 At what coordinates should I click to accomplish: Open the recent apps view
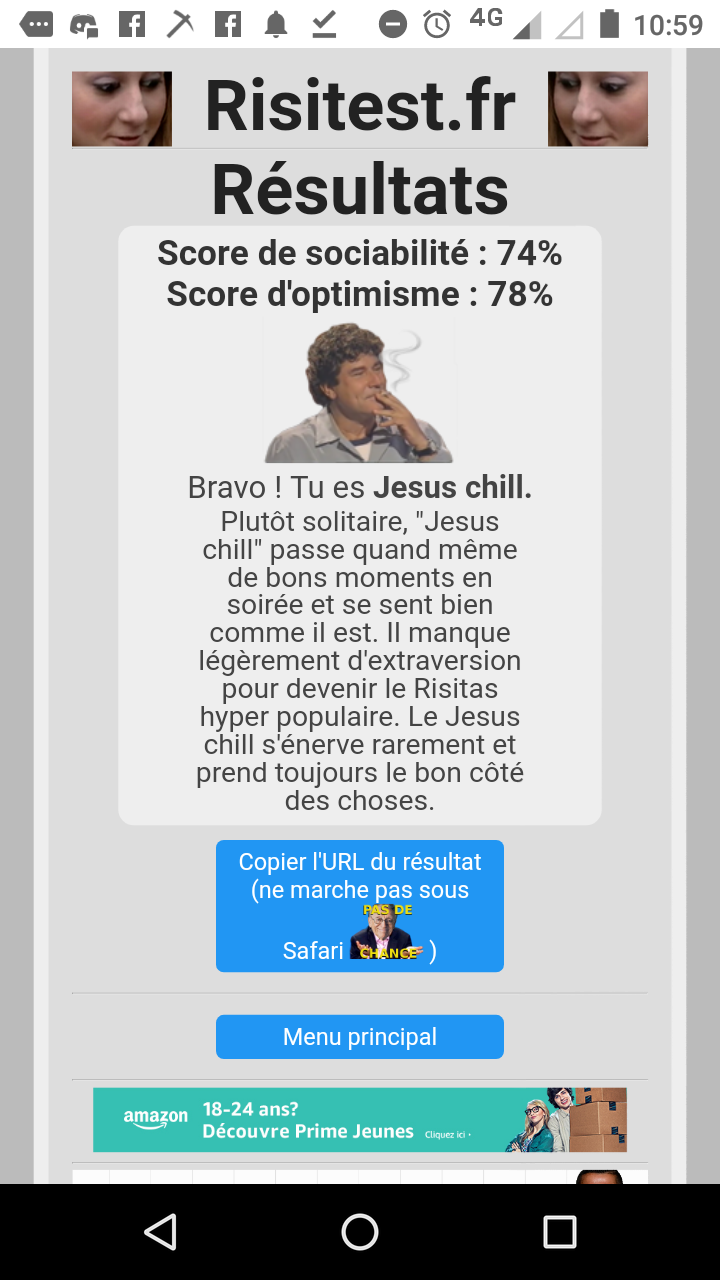click(x=560, y=1232)
